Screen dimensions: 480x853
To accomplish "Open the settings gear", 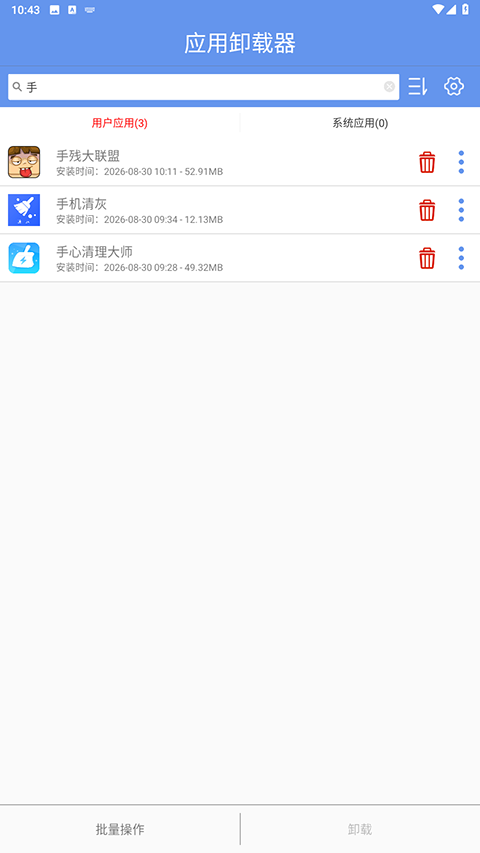I will coord(454,86).
